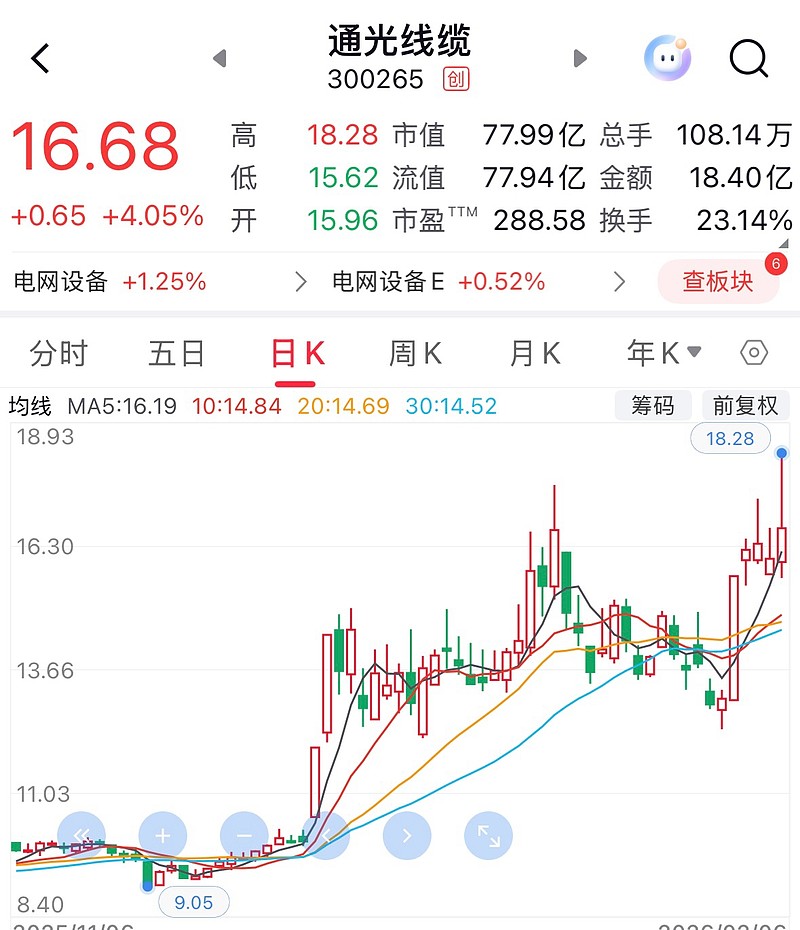Expand the chart to fullscreen
The image size is (800, 930).
(489, 836)
